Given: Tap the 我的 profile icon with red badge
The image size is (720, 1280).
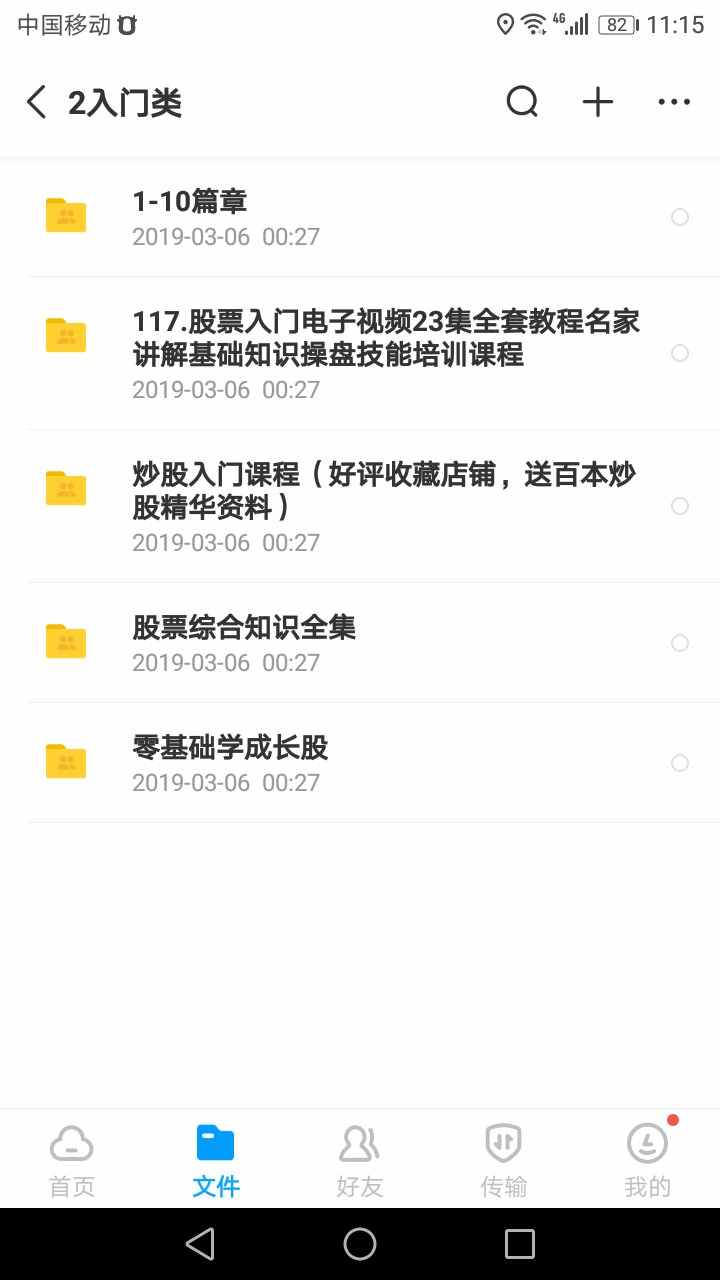Looking at the screenshot, I should point(647,1142).
